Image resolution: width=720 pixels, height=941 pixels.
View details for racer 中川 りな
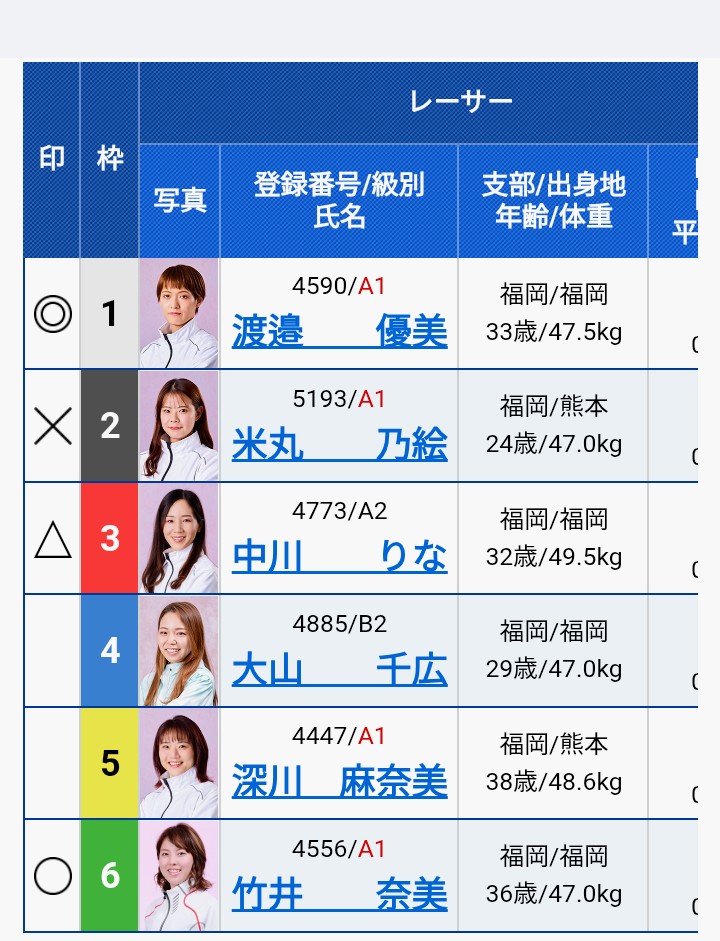pyautogui.click(x=339, y=557)
